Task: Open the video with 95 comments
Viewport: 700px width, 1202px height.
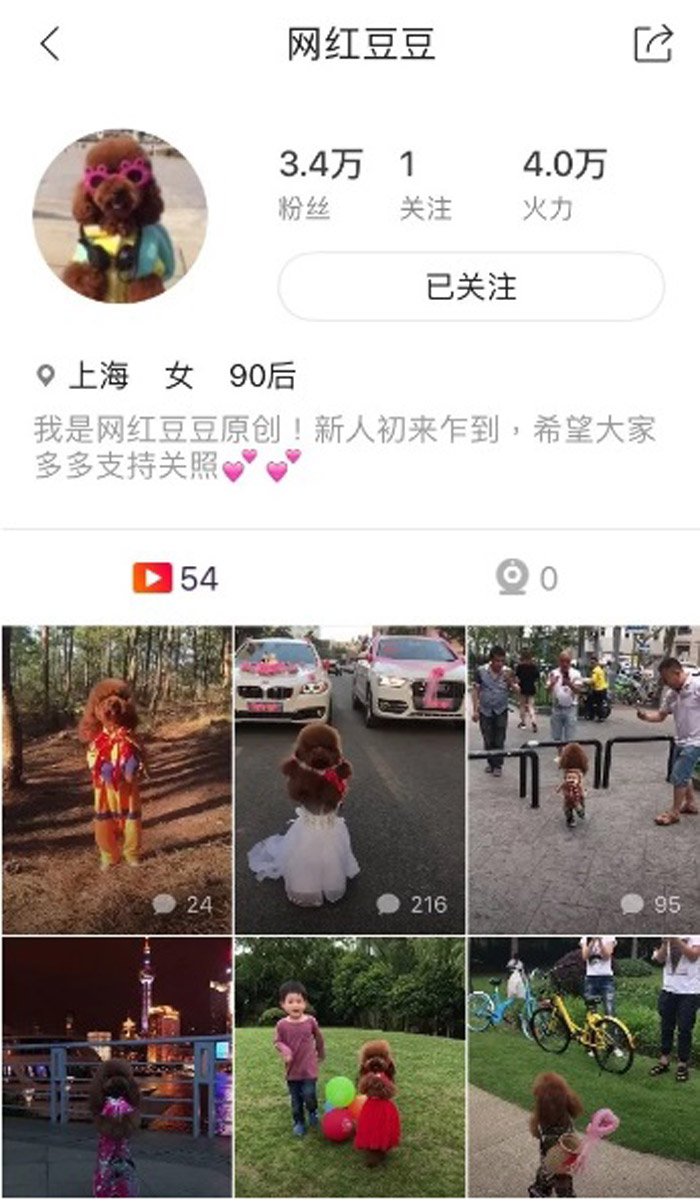Action: coord(584,780)
